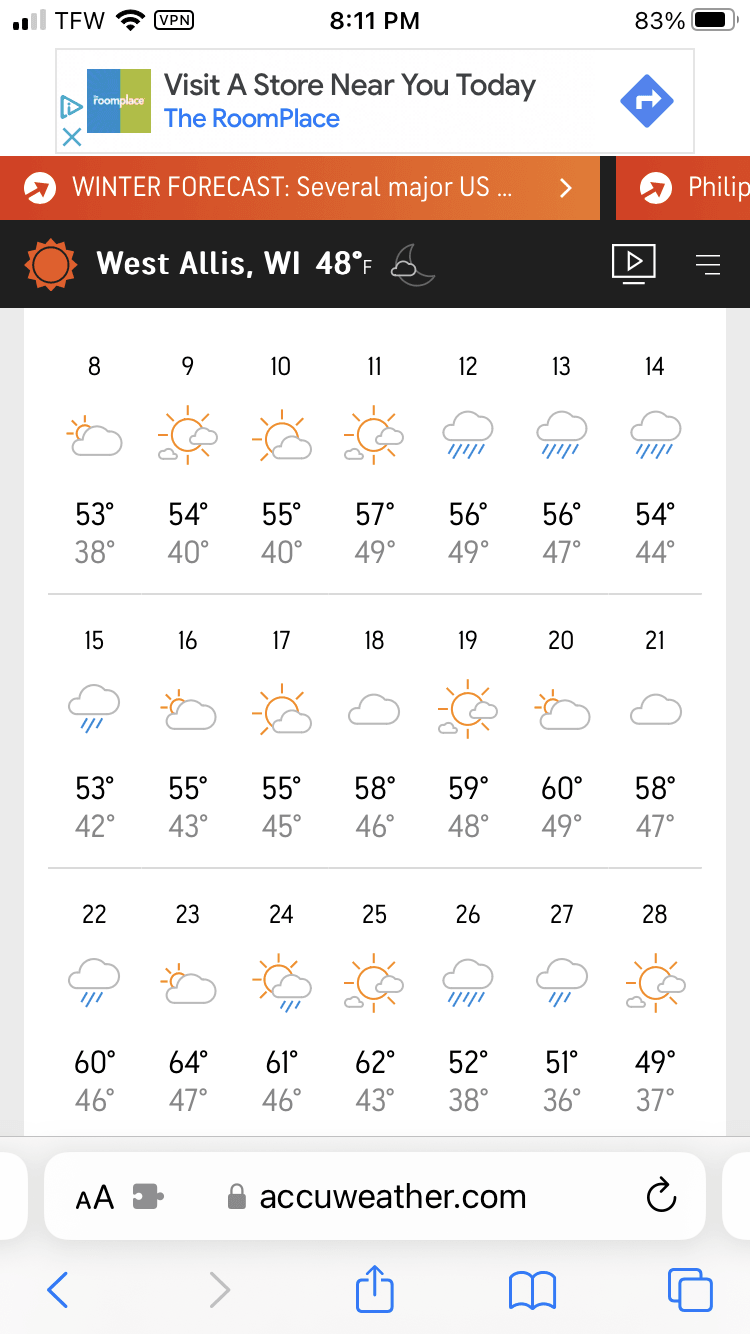Image resolution: width=750 pixels, height=1334 pixels.
Task: Open the RoomPlace ad directions arrow
Action: point(647,101)
